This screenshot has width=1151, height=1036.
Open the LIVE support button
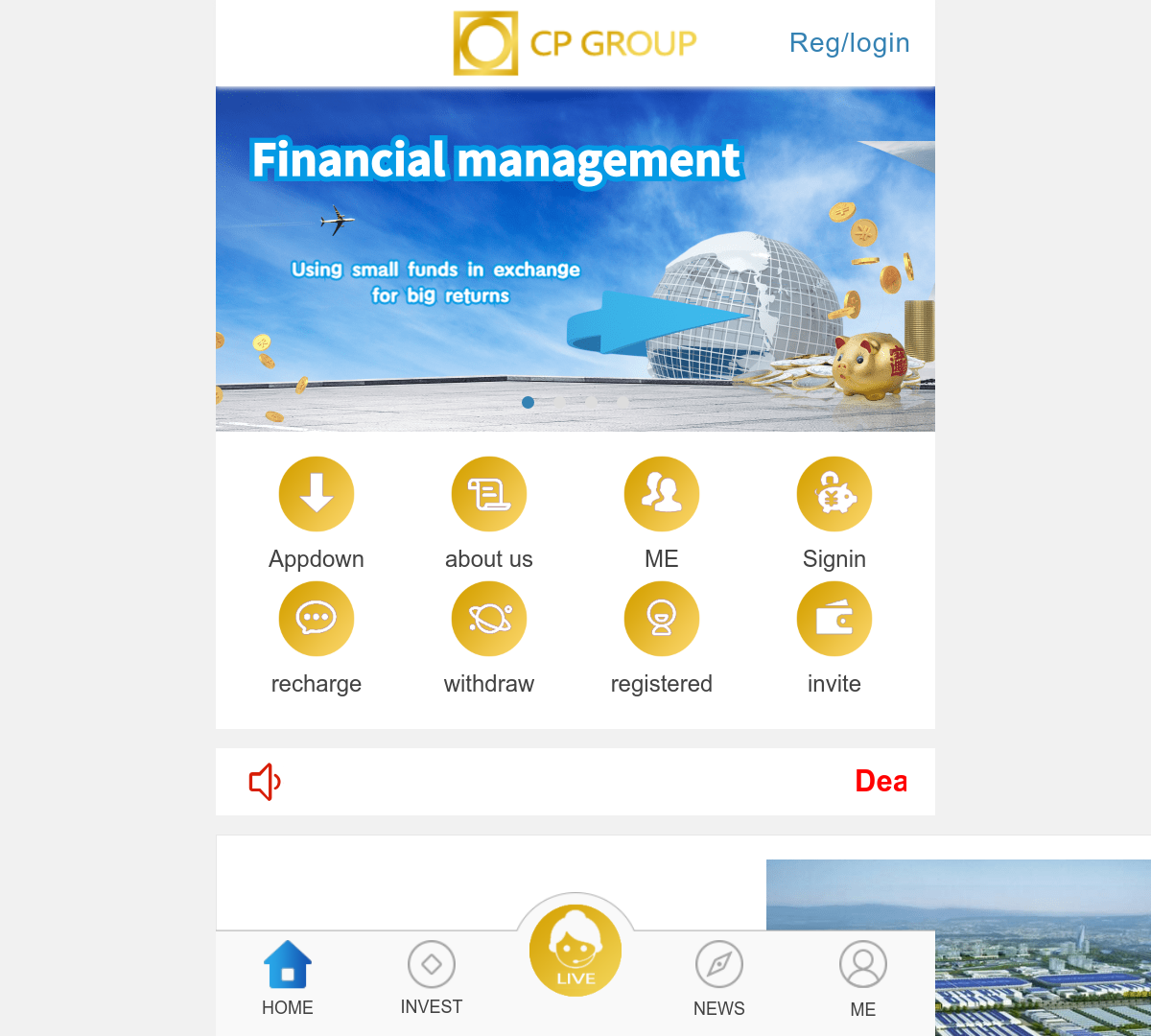click(575, 951)
